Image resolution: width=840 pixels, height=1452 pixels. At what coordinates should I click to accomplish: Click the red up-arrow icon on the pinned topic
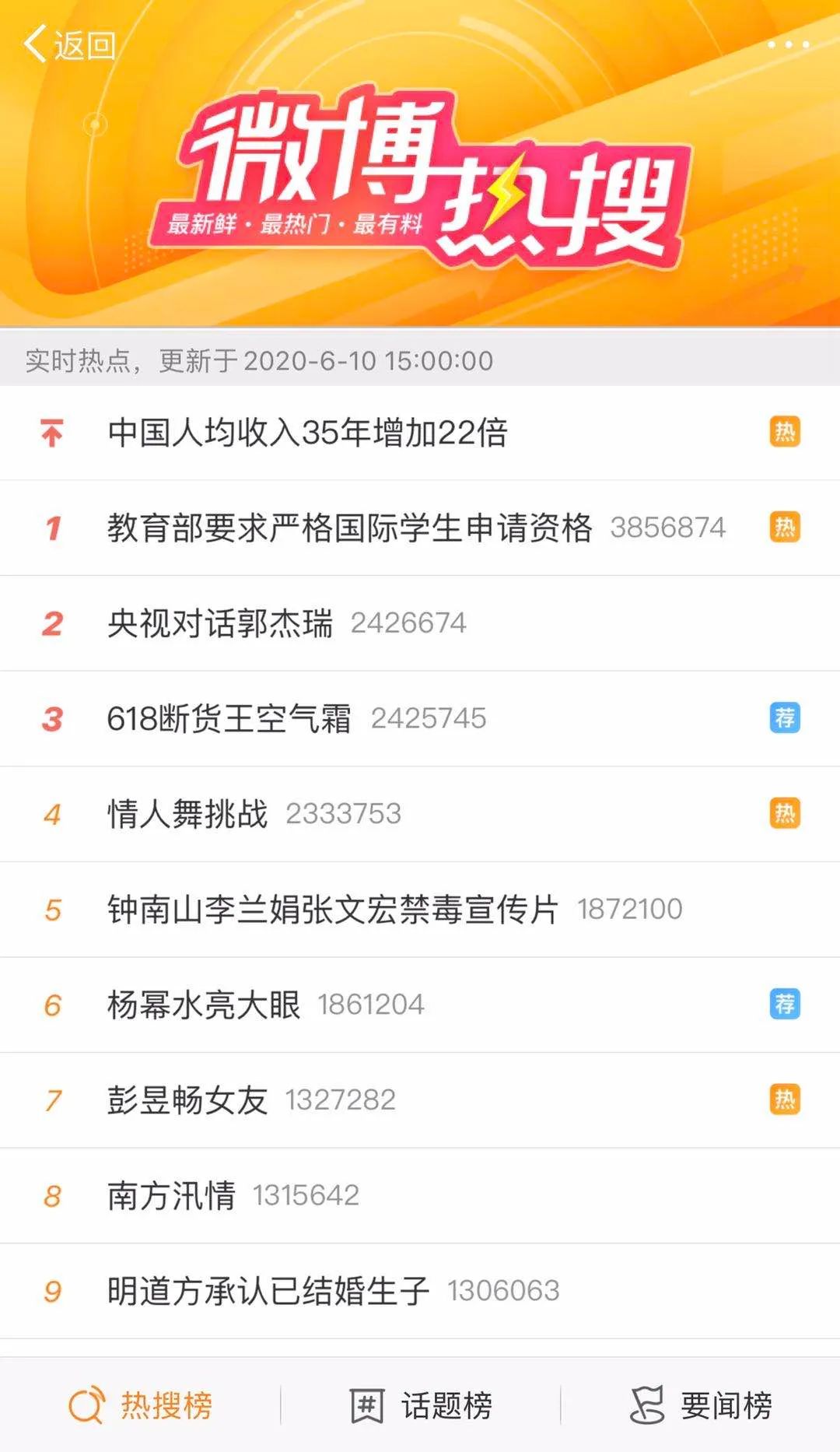point(50,433)
